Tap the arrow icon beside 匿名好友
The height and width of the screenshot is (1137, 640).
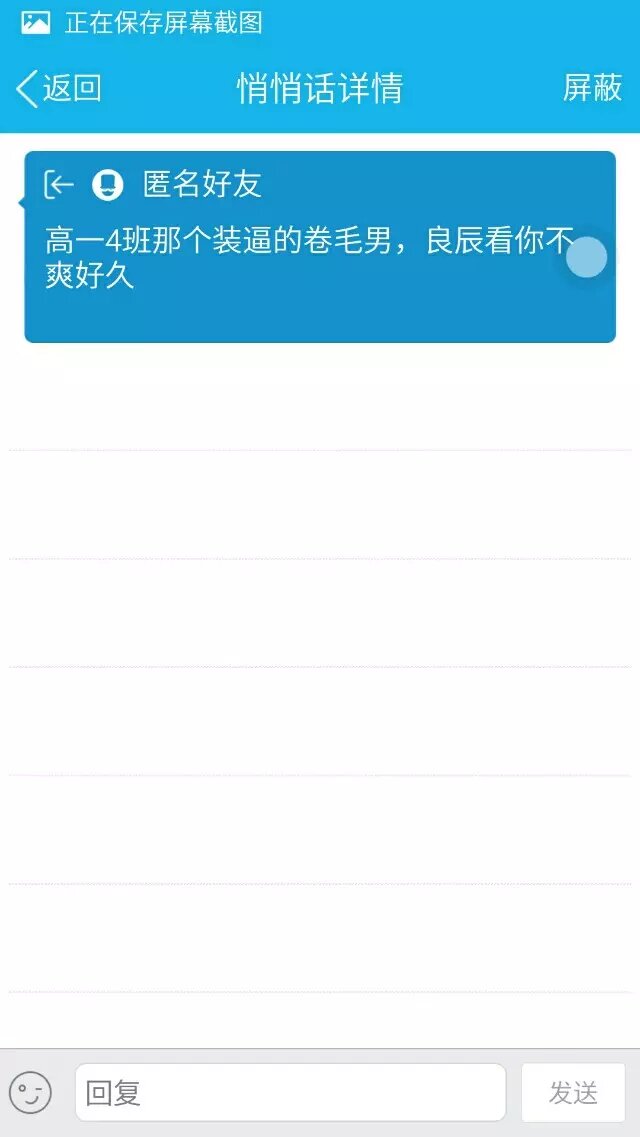pos(59,184)
